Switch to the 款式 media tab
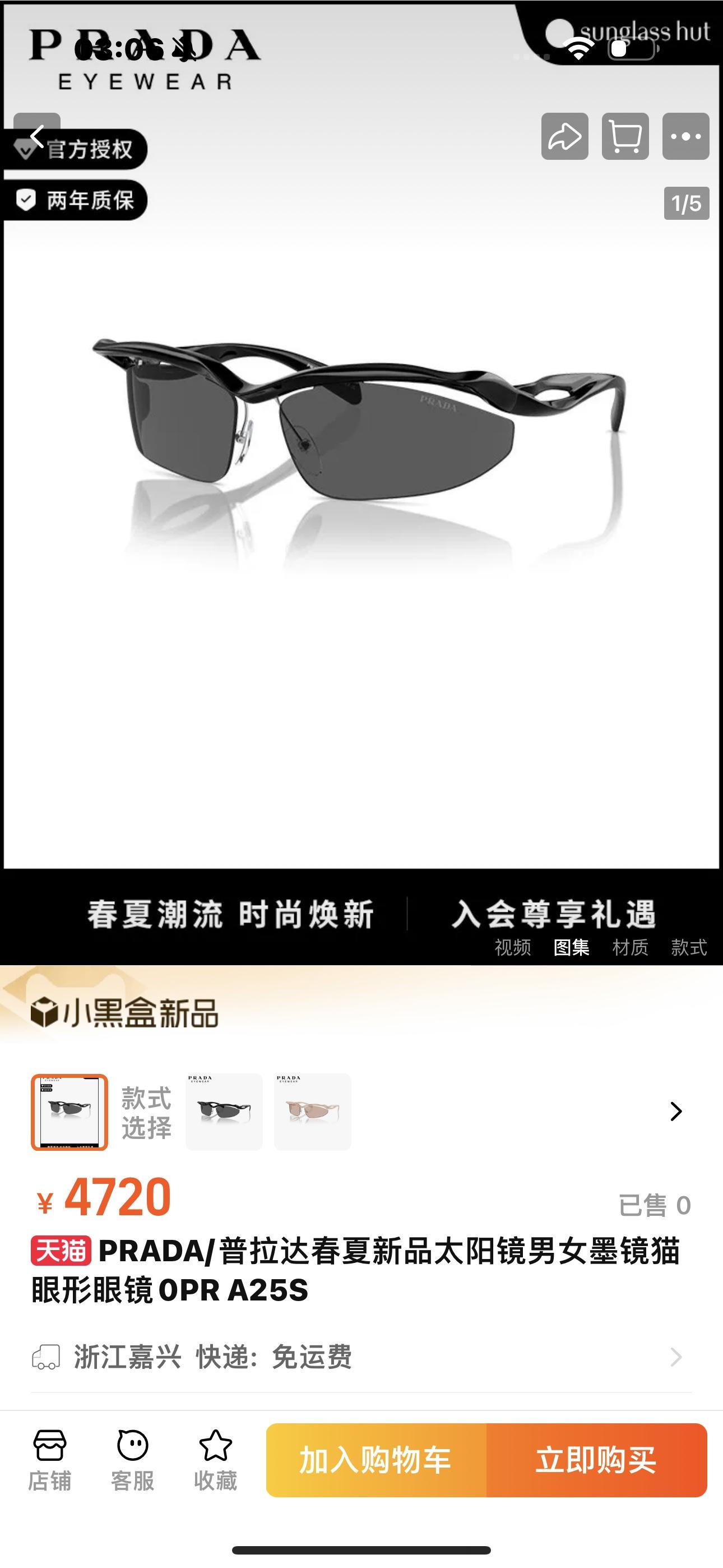Screen dimensions: 723x1568 688,947
